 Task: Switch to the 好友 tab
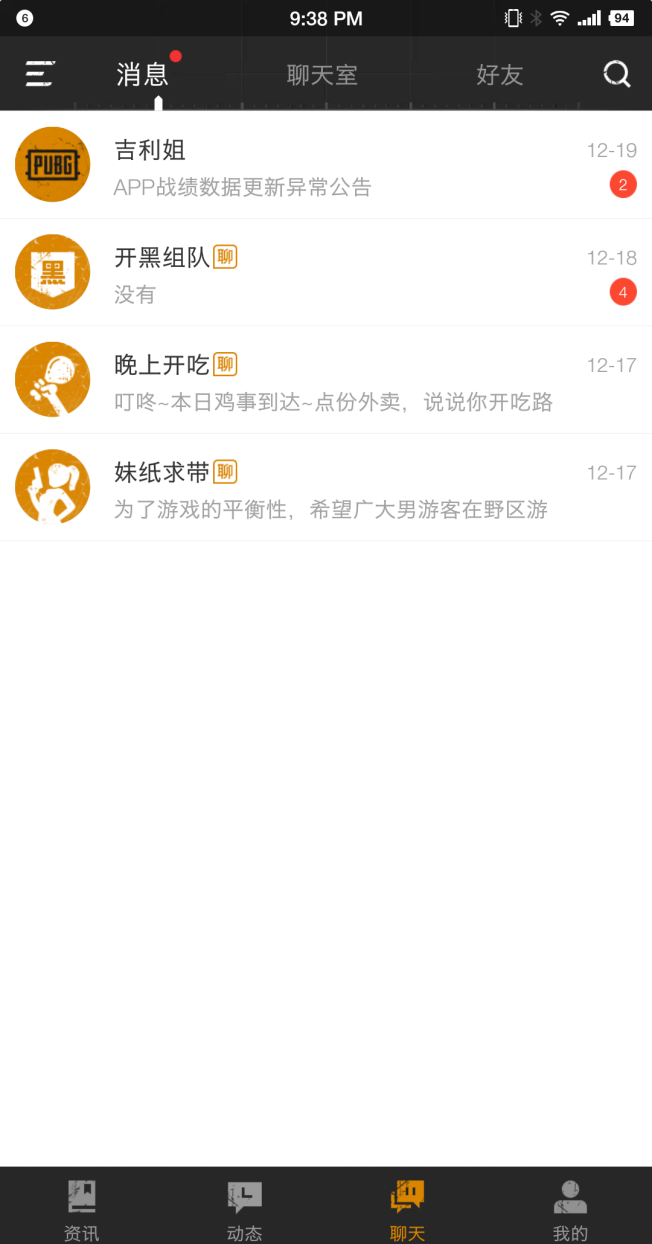[499, 74]
